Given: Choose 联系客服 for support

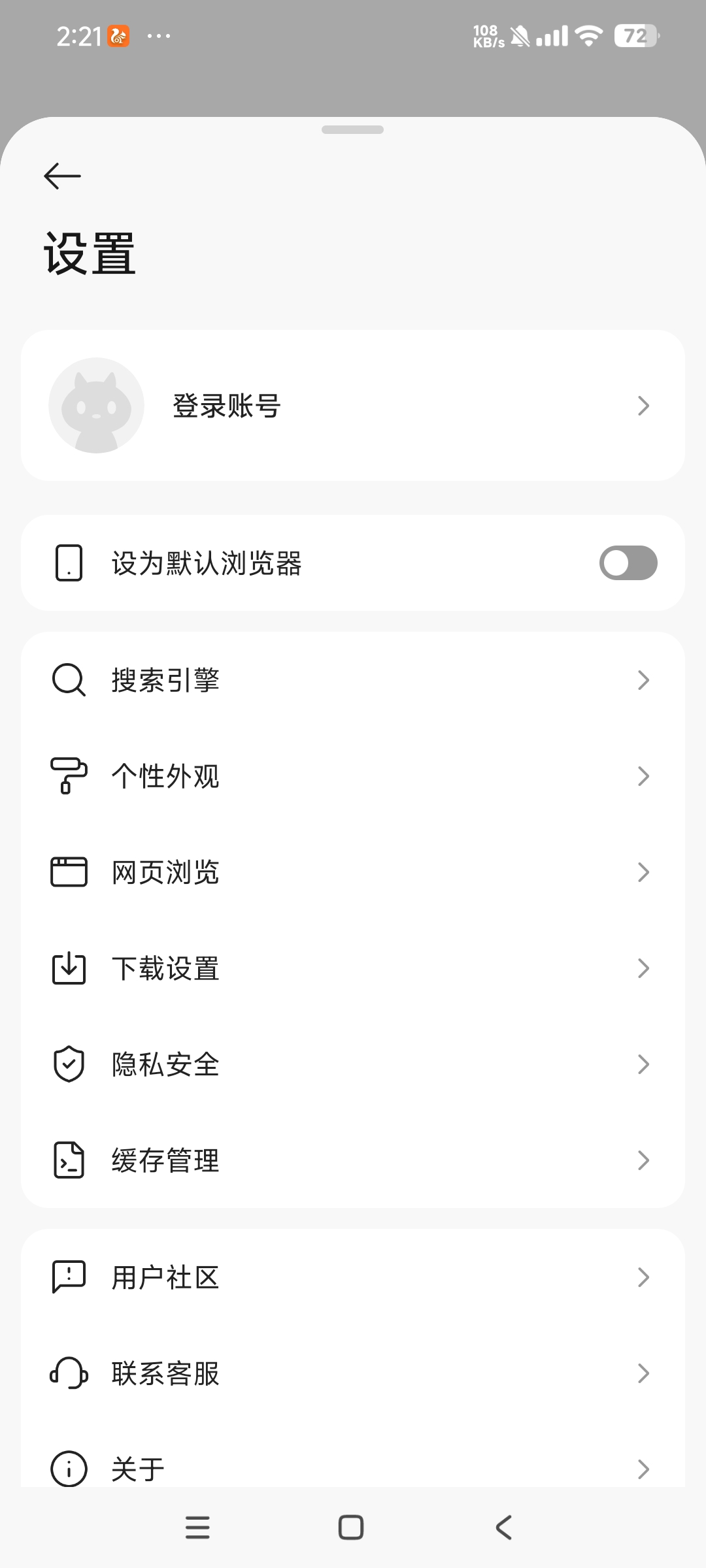Looking at the screenshot, I should (x=353, y=1373).
